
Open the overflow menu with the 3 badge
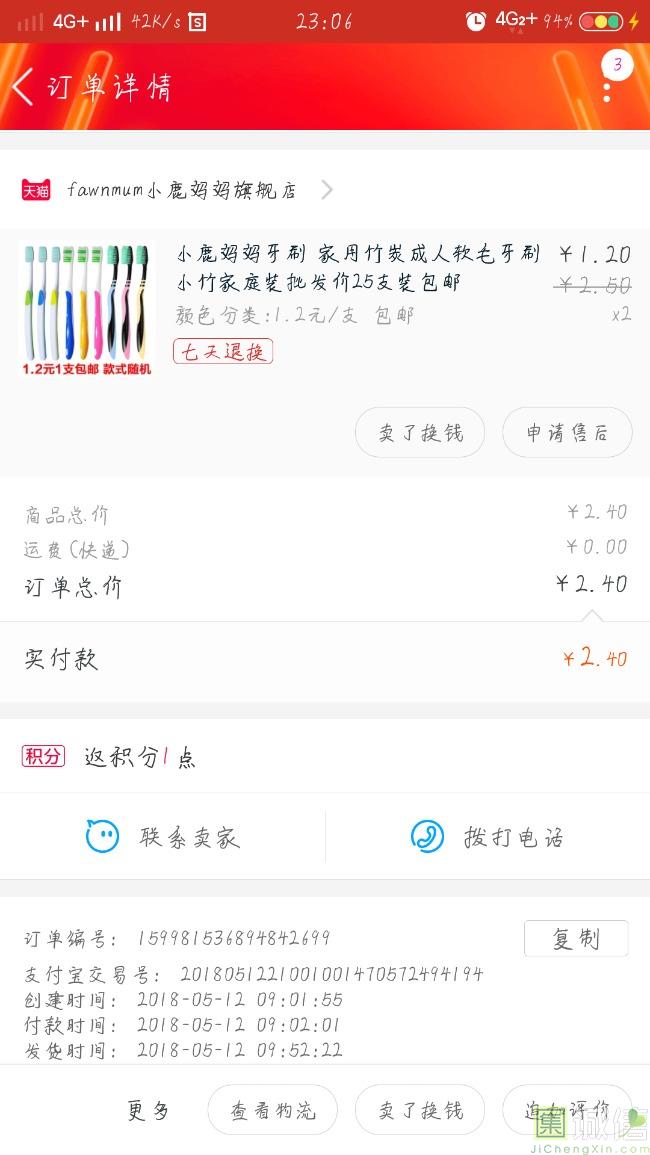click(x=607, y=86)
